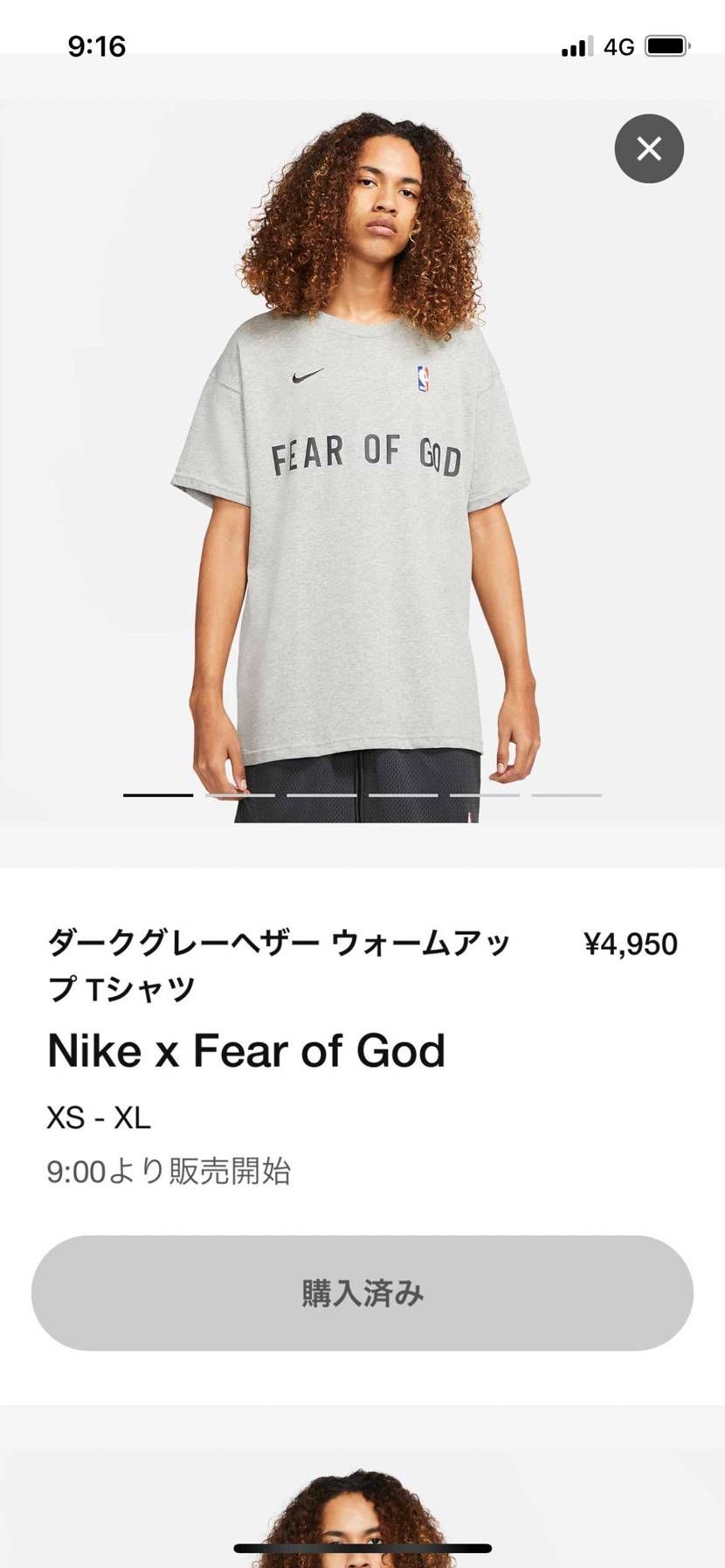Tap the battery status icon
The height and width of the screenshot is (1568, 725).
click(666, 46)
